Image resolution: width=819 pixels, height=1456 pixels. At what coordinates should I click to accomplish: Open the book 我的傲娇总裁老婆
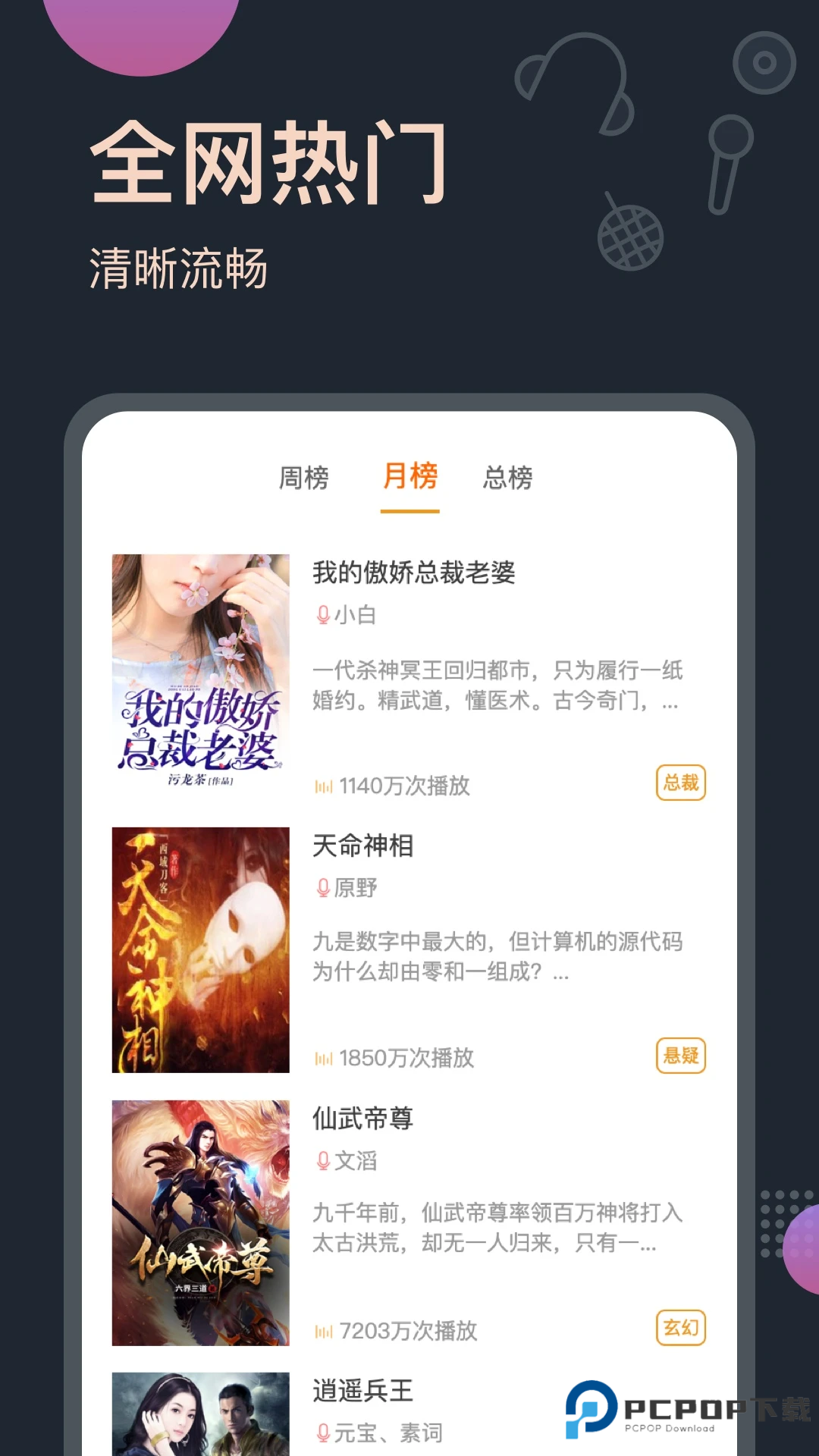coord(414,572)
